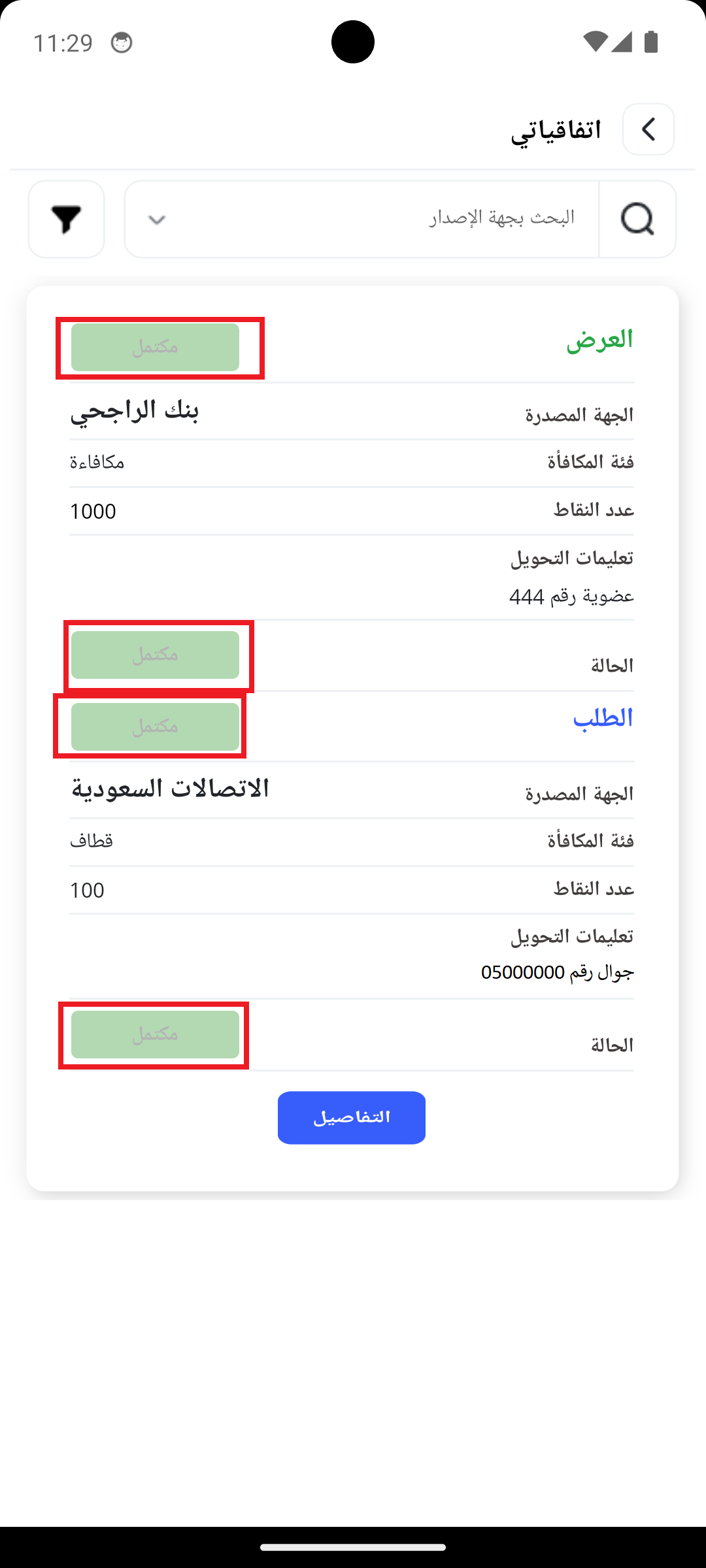706x1568 pixels.
Task: Go back from the اتفاقياتي screen
Action: (648, 129)
